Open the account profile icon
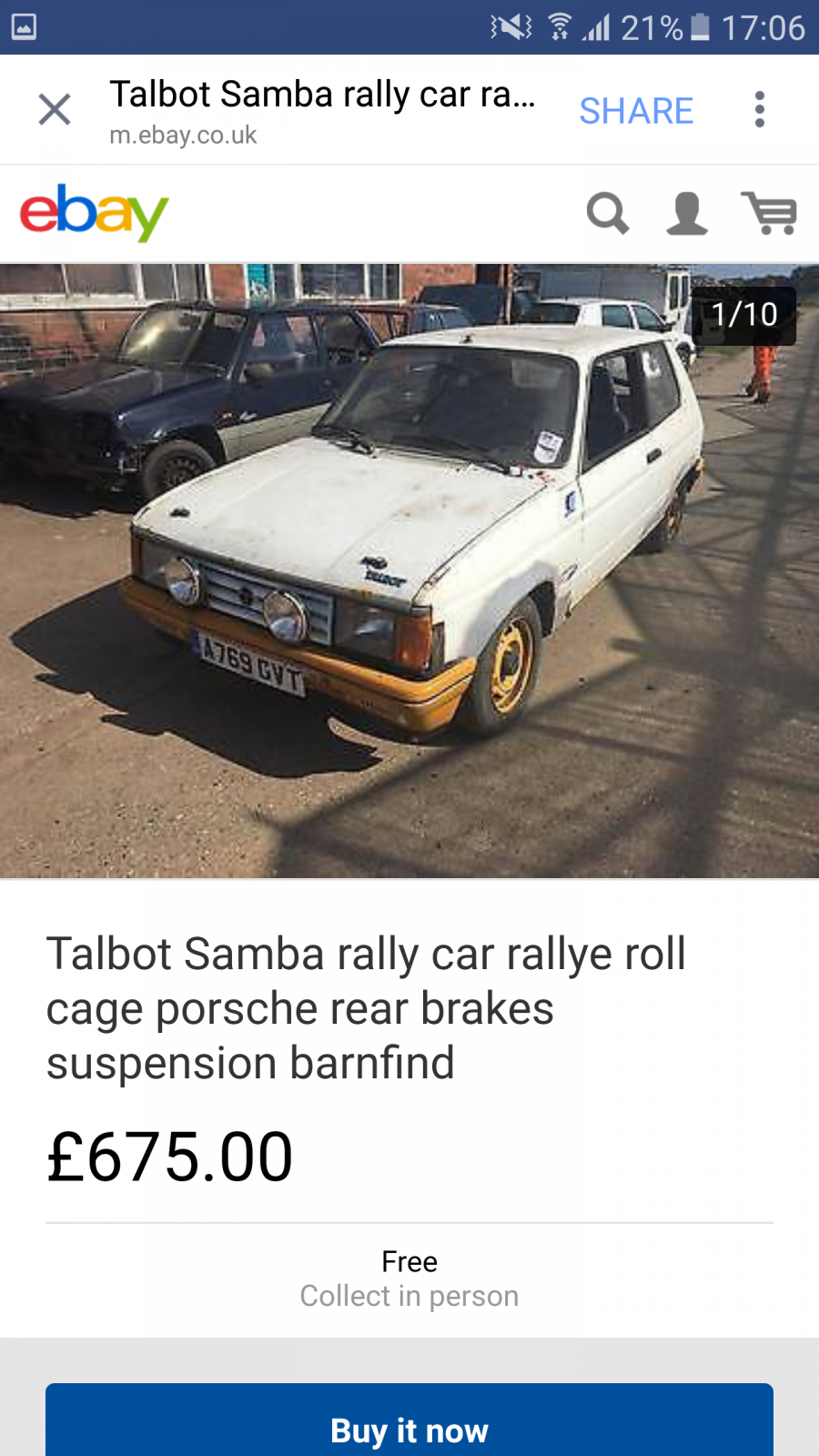This screenshot has width=819, height=1456. 687,214
